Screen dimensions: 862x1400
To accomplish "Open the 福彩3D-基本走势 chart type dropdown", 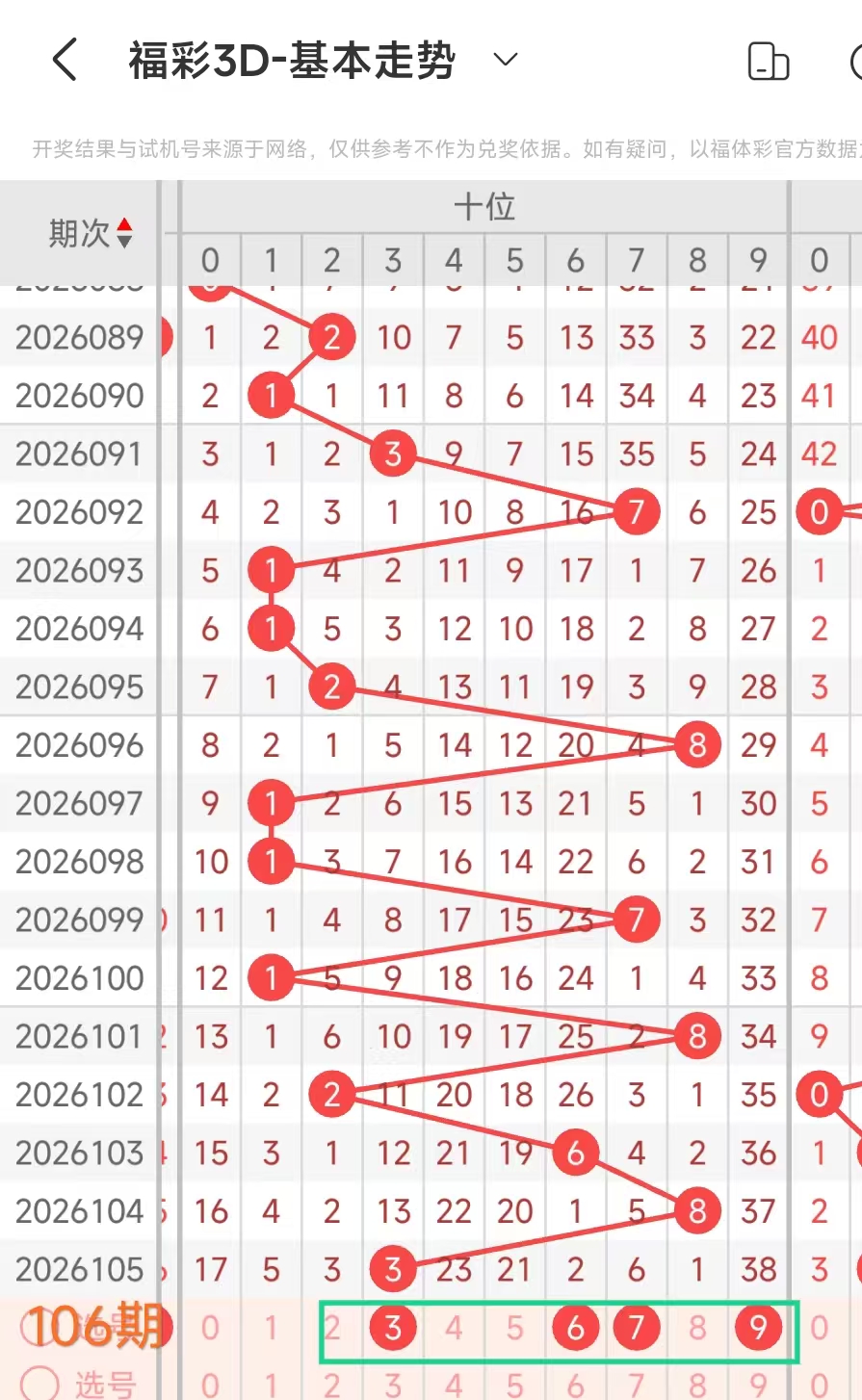I will 505,60.
